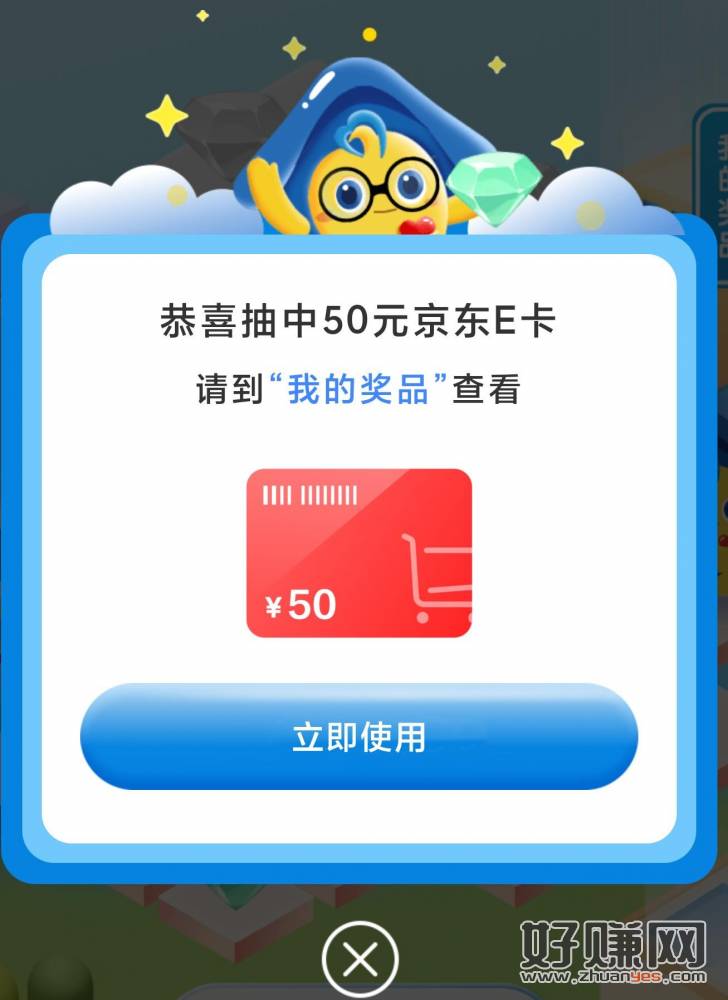Tap the 立即使用 button
Screen dimensions: 728x1000
click(x=359, y=738)
